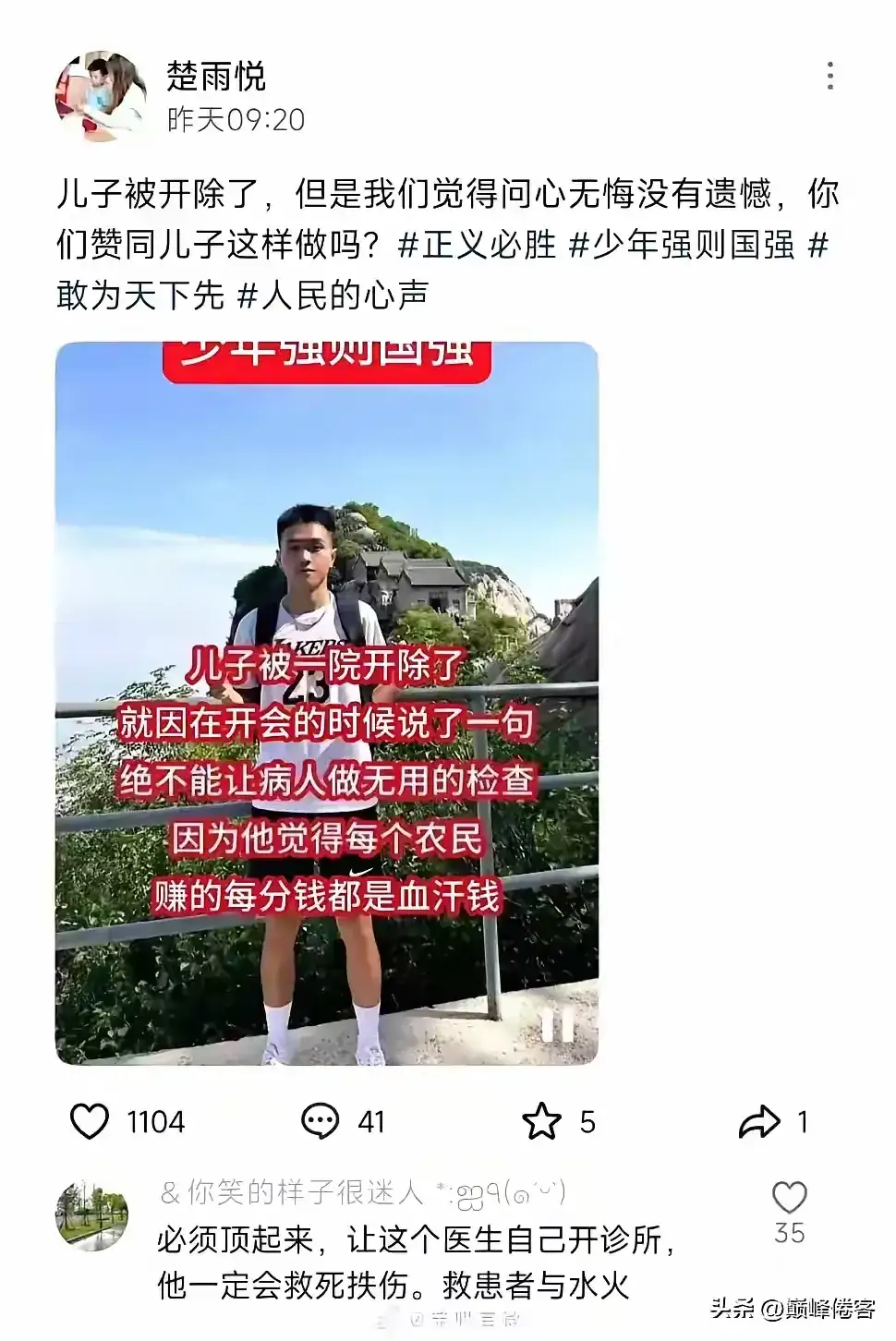Like 你笑的样子很迷人's comment

click(x=789, y=1199)
